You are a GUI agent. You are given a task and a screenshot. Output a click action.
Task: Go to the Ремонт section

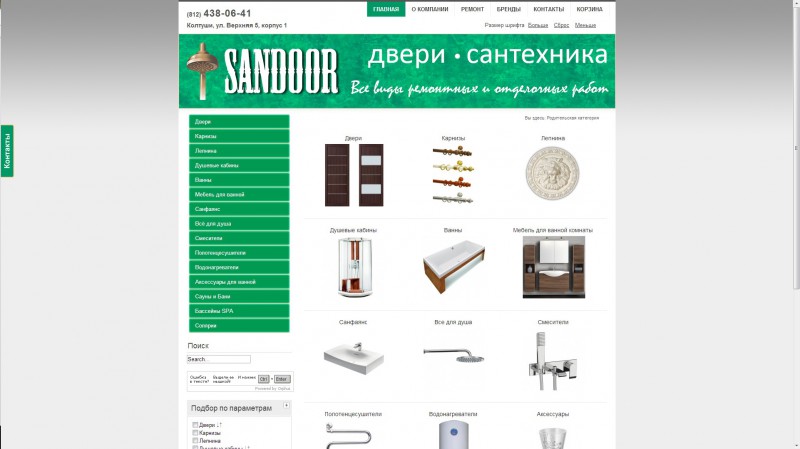tap(473, 9)
